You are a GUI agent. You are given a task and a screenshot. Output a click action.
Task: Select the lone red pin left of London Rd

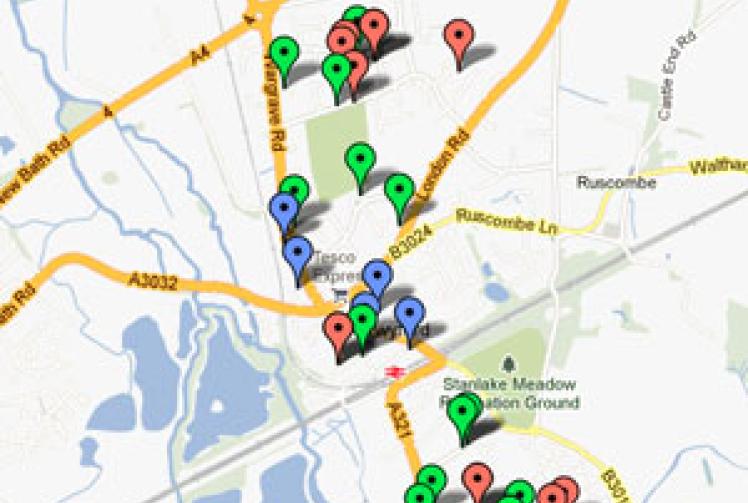(x=459, y=38)
